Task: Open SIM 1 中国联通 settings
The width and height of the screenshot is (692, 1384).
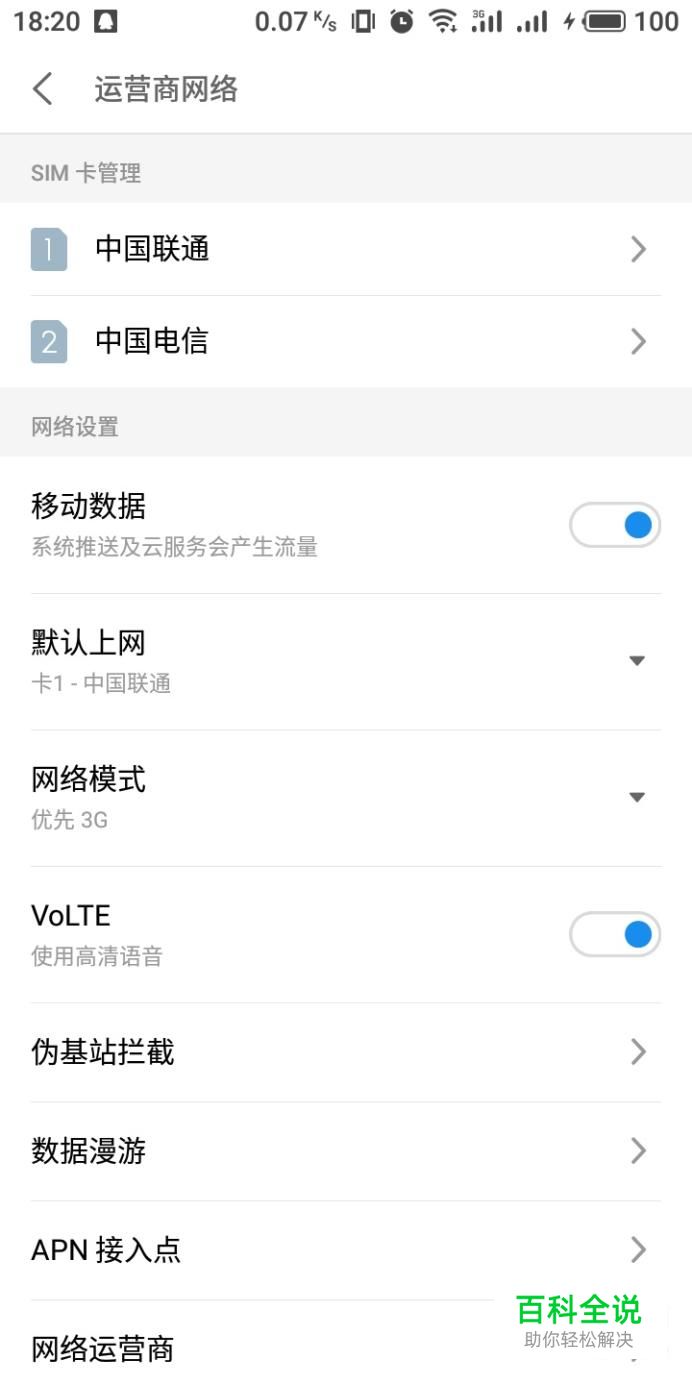Action: (346, 249)
